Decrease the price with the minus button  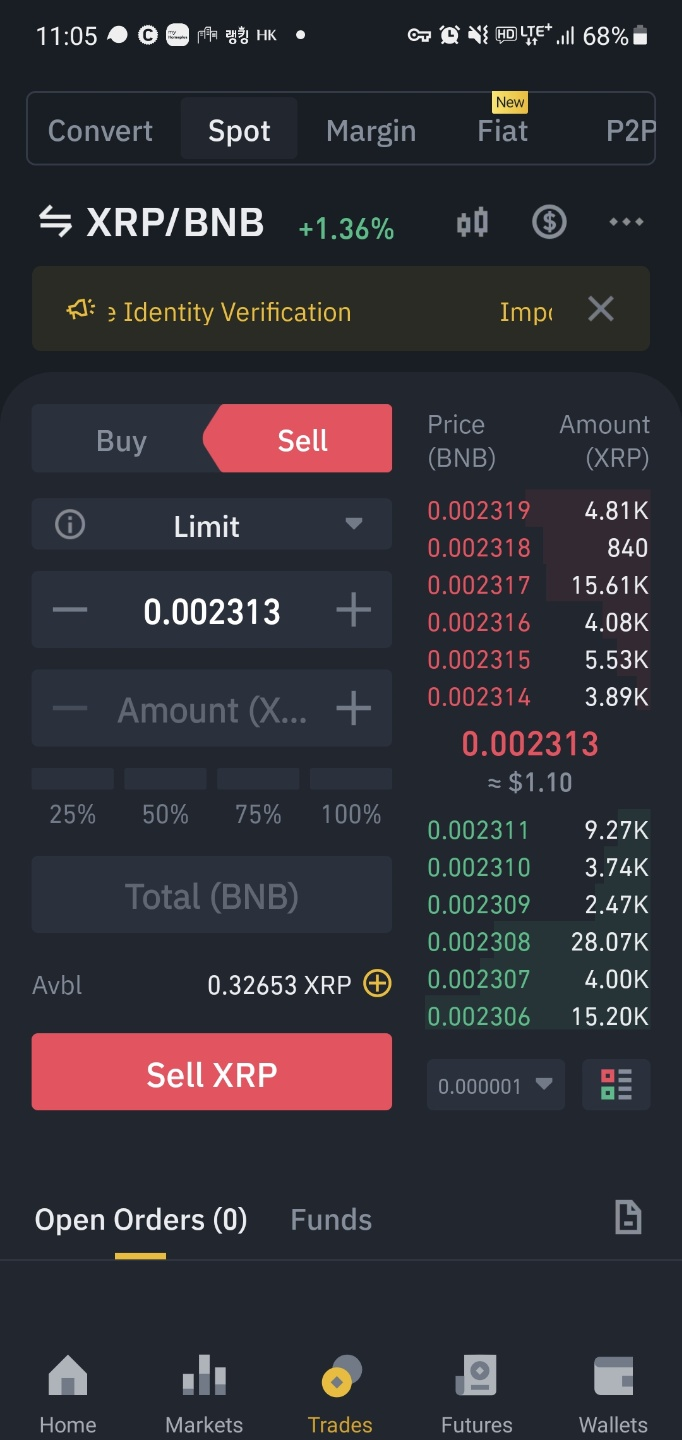[70, 610]
